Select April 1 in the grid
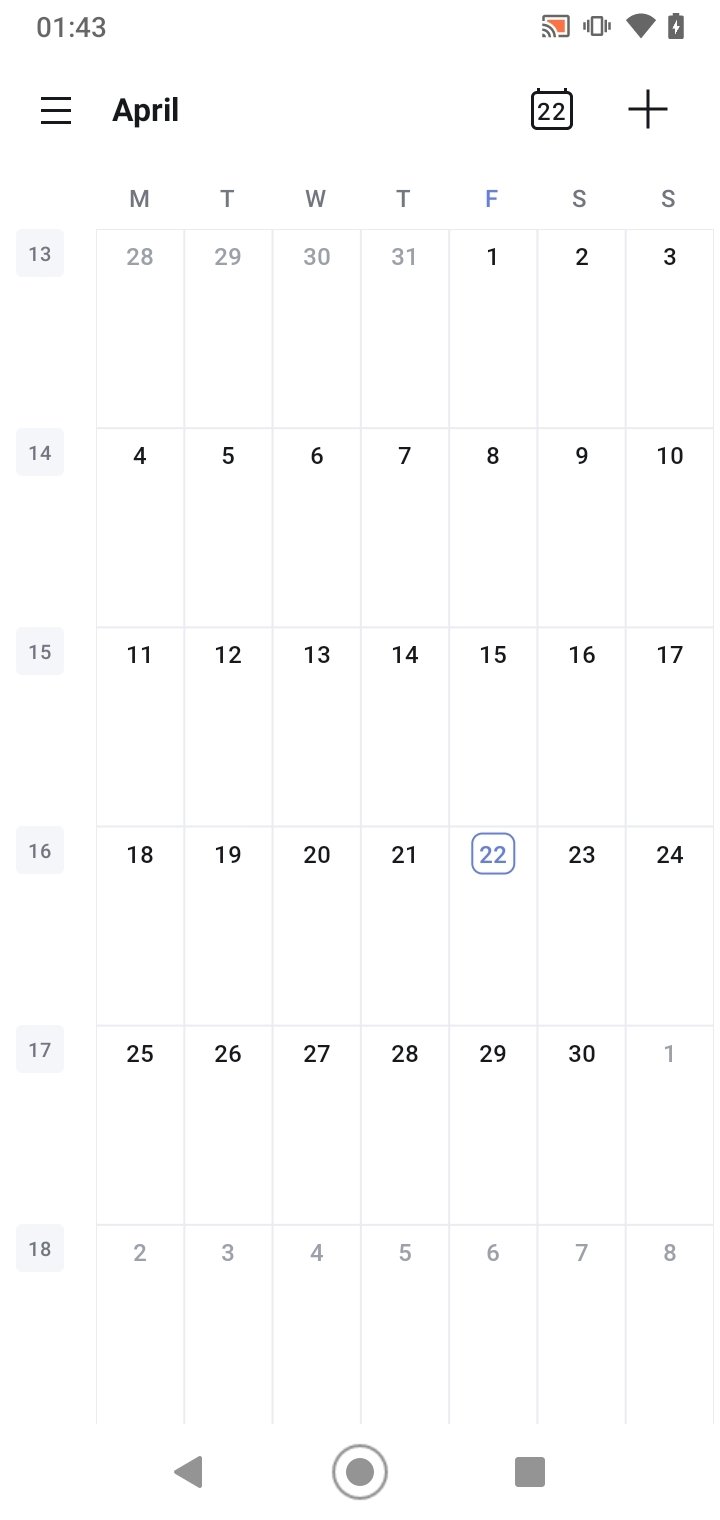 [x=493, y=329]
